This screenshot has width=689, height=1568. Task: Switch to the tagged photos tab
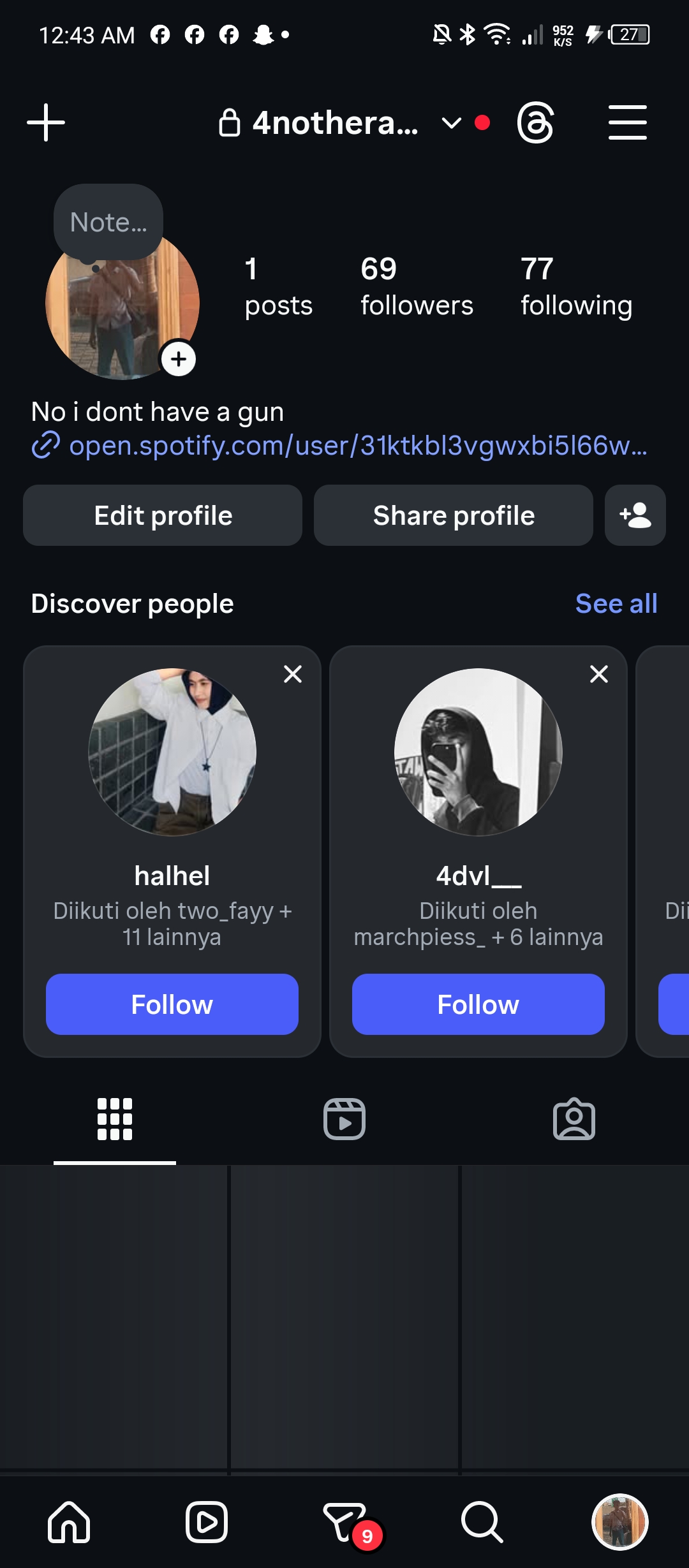(x=574, y=1119)
